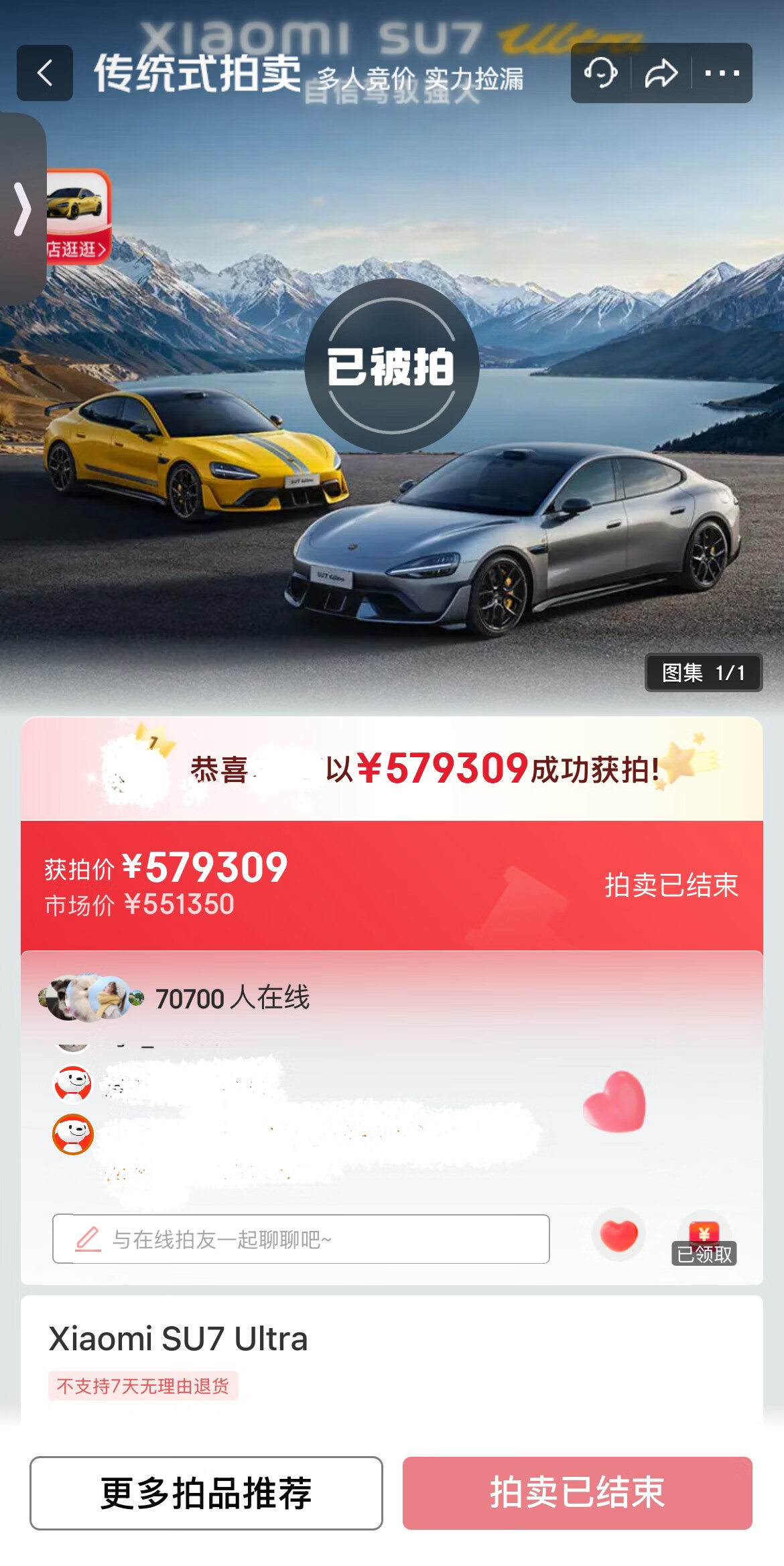784x1566 pixels.
Task: Expand the left side drawer arrow
Action: click(x=22, y=209)
